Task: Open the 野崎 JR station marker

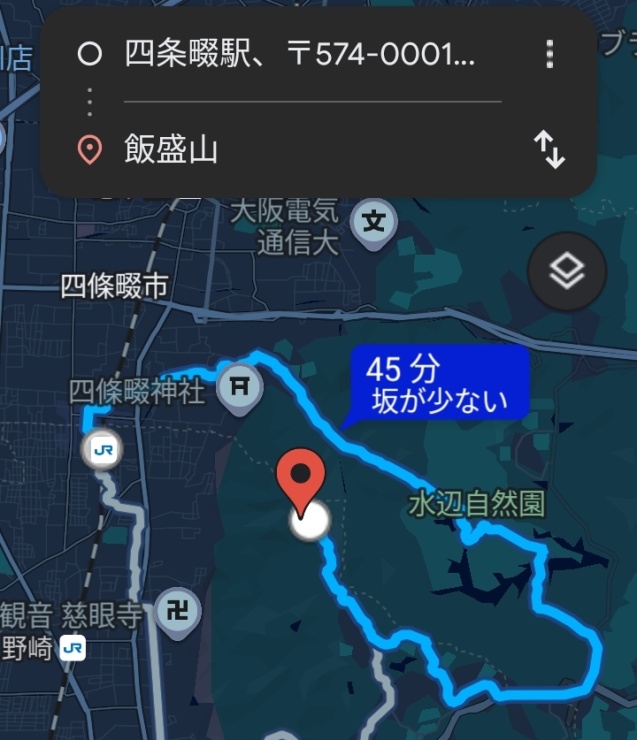Action: pos(72,648)
